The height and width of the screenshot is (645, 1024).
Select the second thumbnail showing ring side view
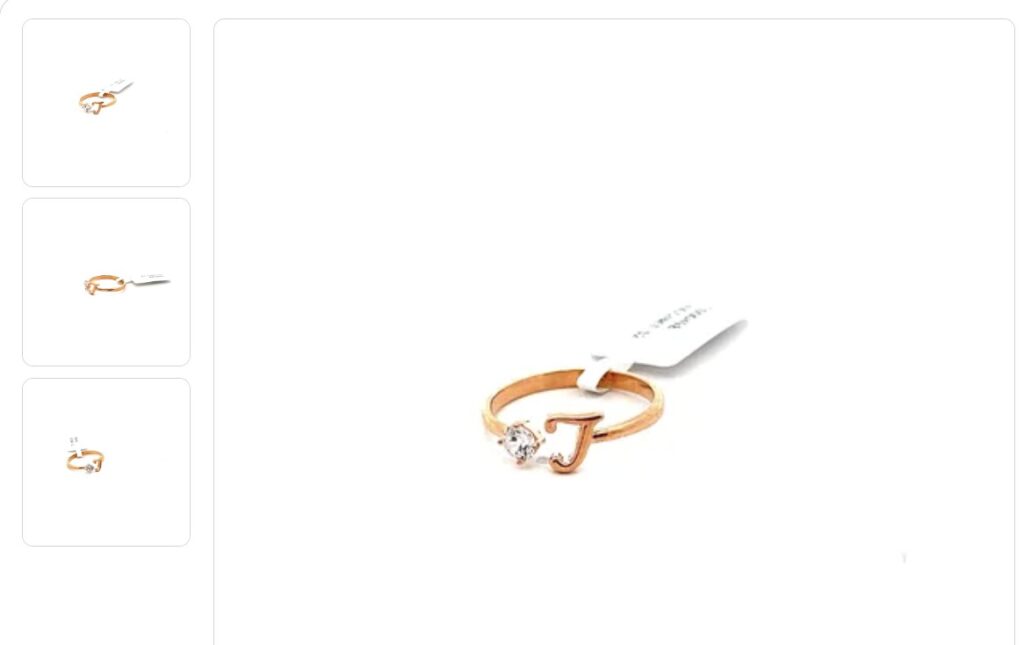[x=106, y=282]
